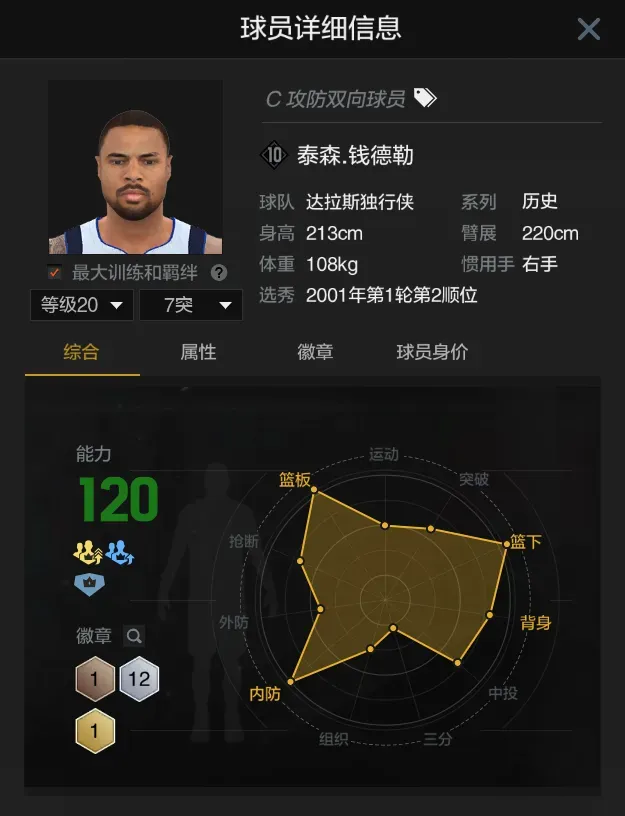Screen dimensions: 625x816
Task: Switch to the 球员身价 tab
Action: coord(432,352)
